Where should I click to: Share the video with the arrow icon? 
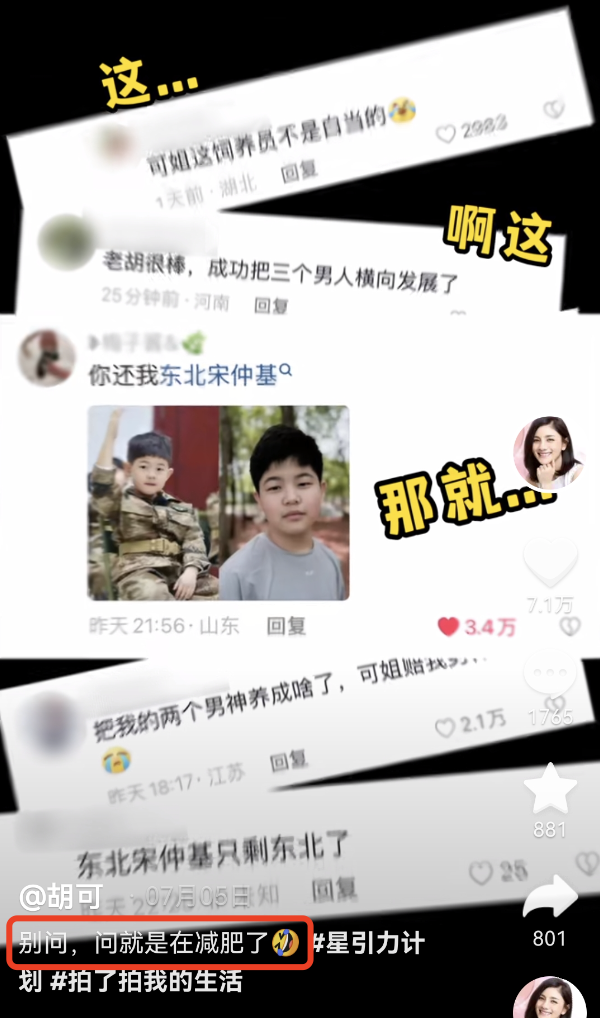pyautogui.click(x=550, y=897)
